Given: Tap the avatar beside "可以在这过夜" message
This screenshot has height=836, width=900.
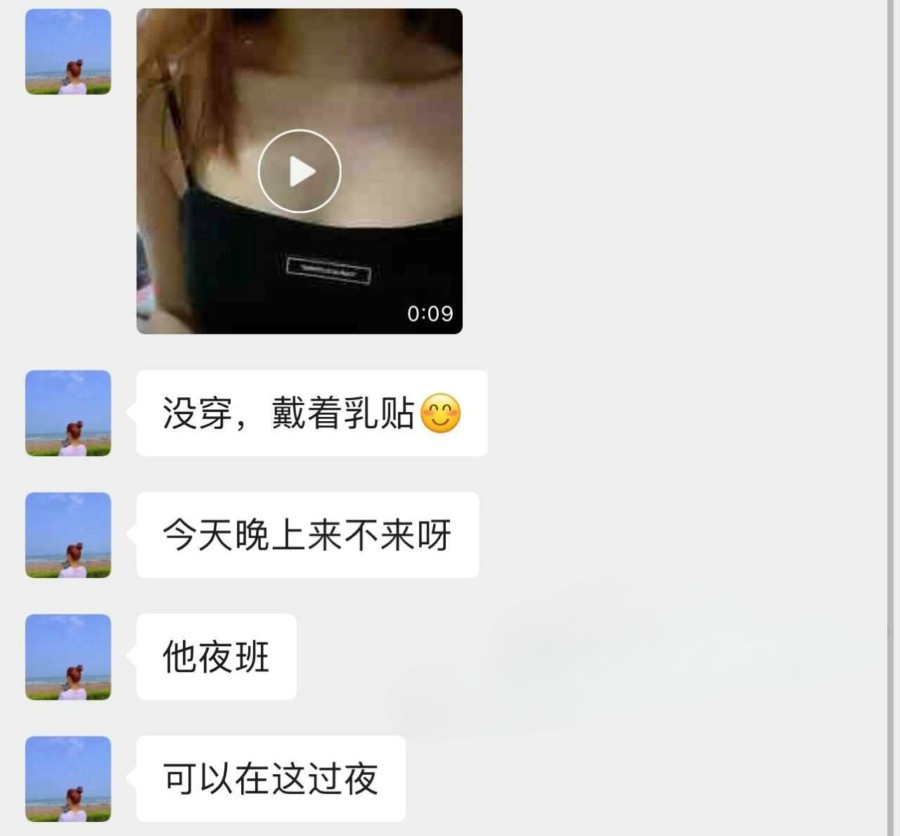Looking at the screenshot, I should 68,779.
